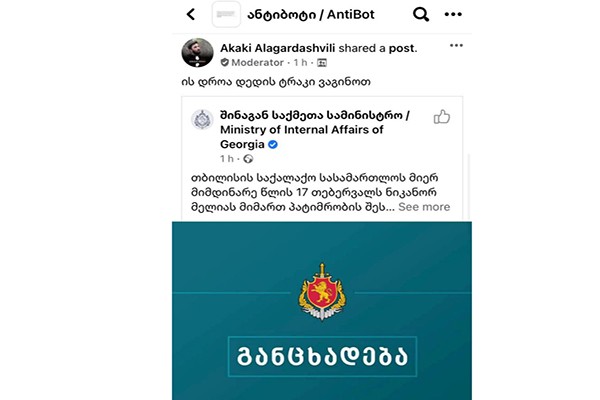Open the shared განცხადება image
Viewport: 600px width, 400px height.
click(x=322, y=310)
